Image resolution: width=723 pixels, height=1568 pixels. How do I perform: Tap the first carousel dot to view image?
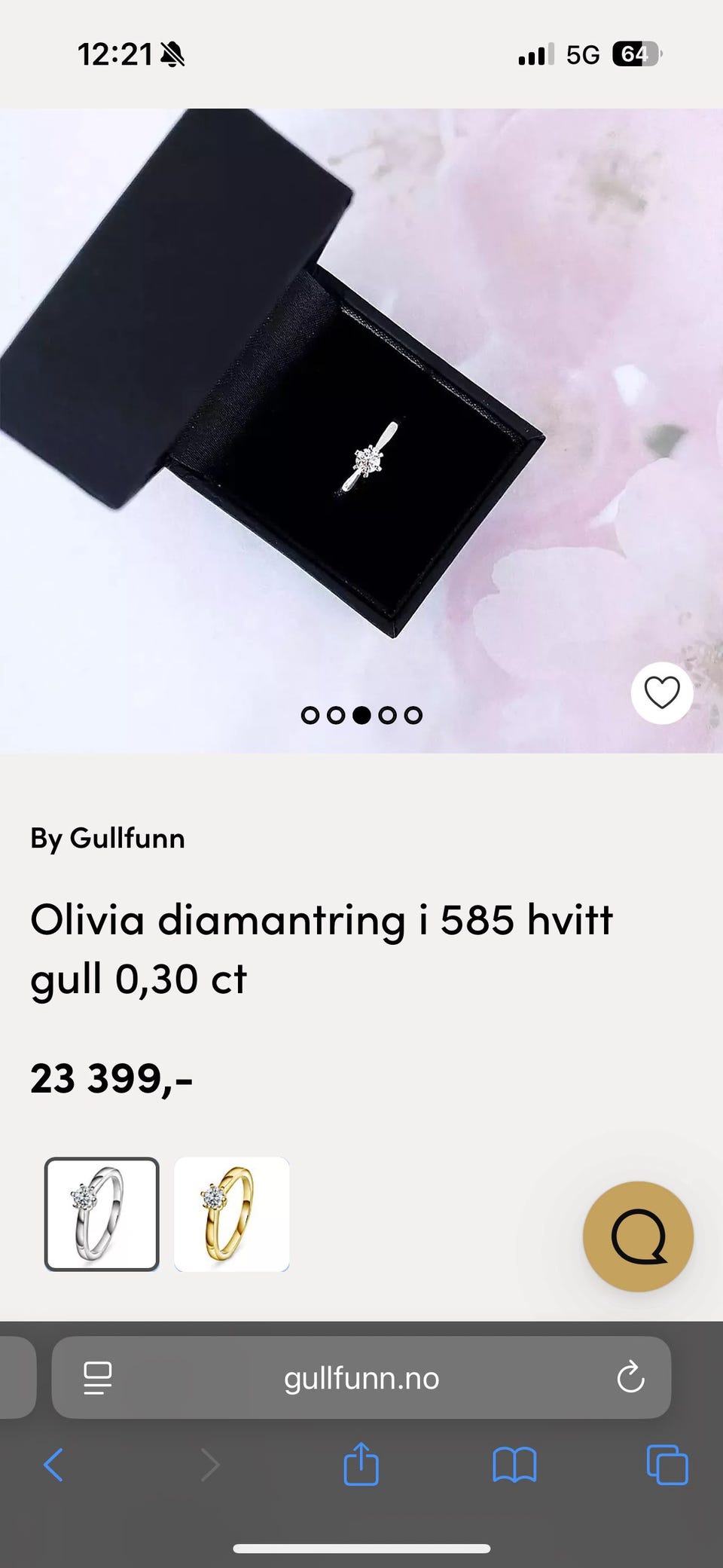tap(311, 714)
